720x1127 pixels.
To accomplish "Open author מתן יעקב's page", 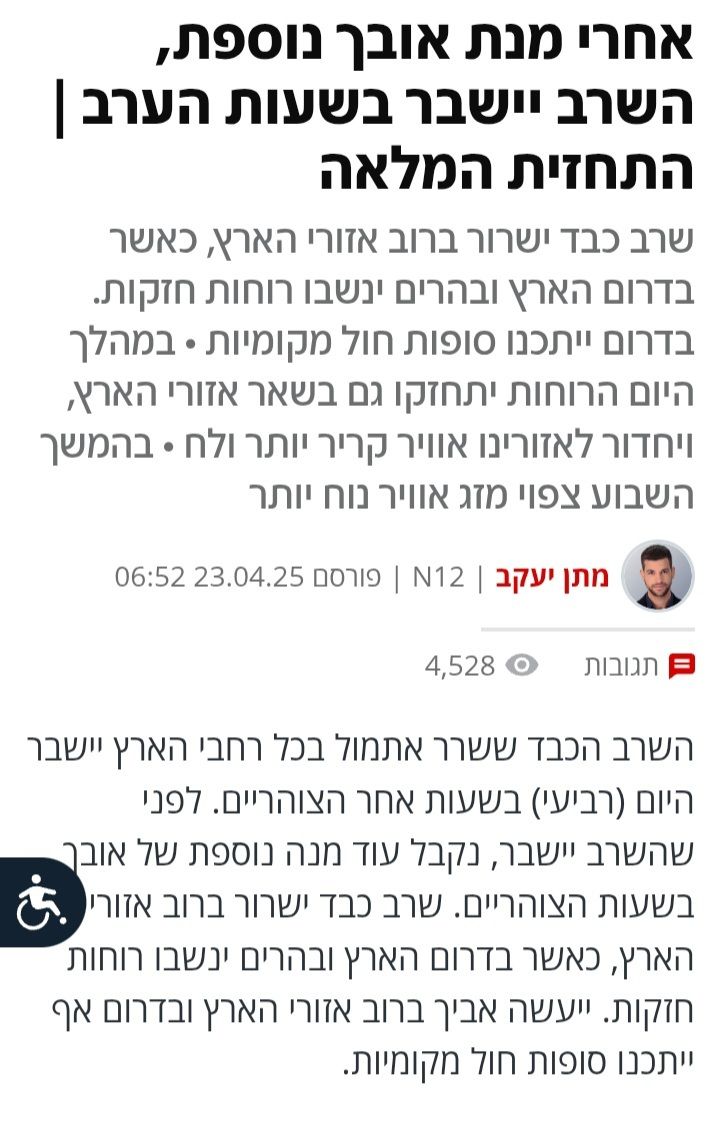I will click(x=552, y=577).
